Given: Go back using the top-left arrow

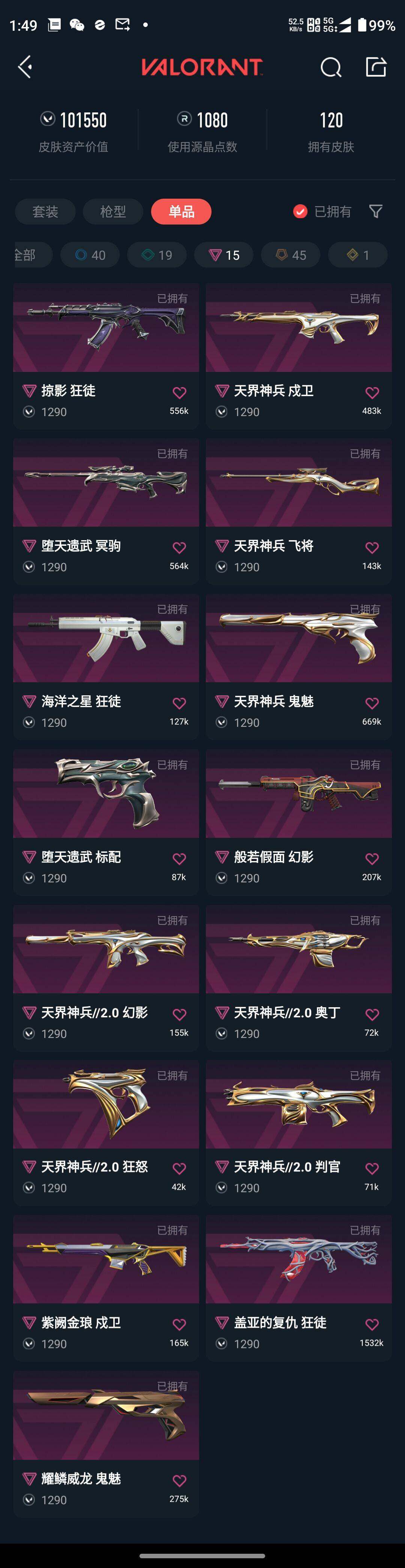Looking at the screenshot, I should pos(25,67).
